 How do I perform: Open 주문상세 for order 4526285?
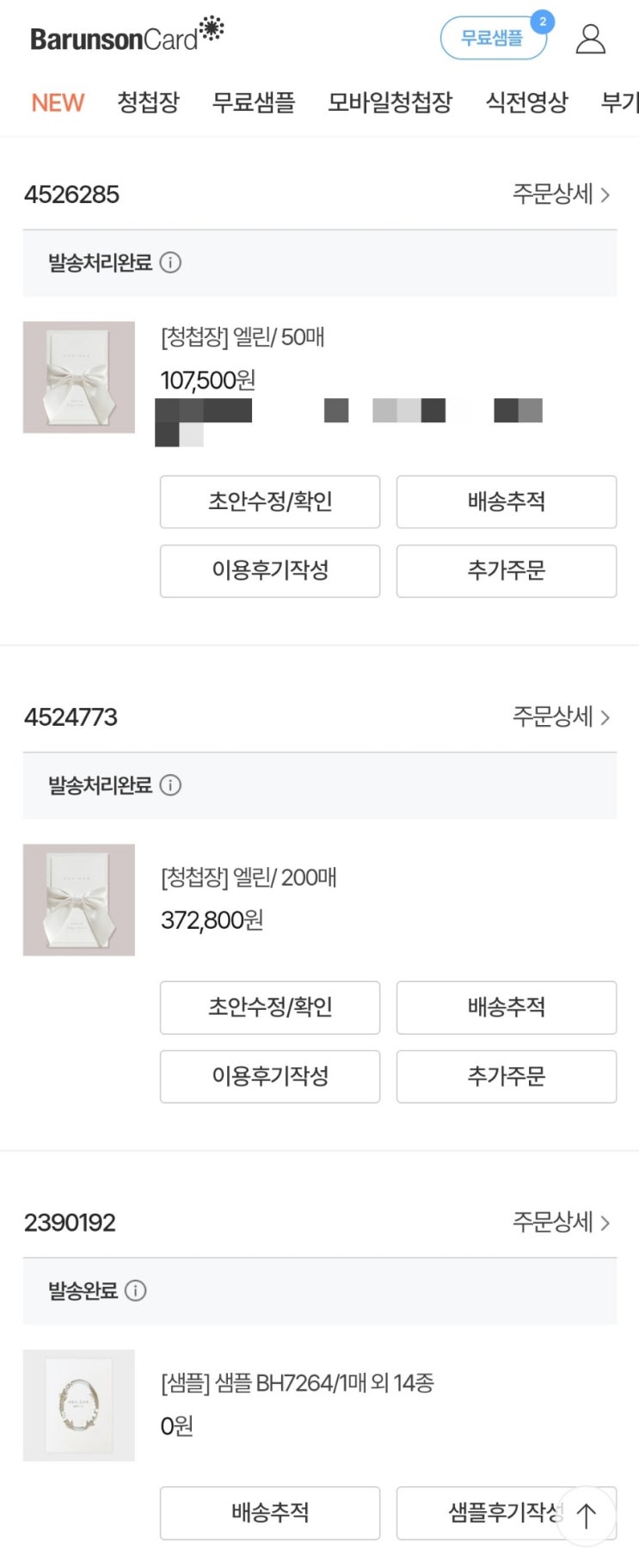pos(561,194)
